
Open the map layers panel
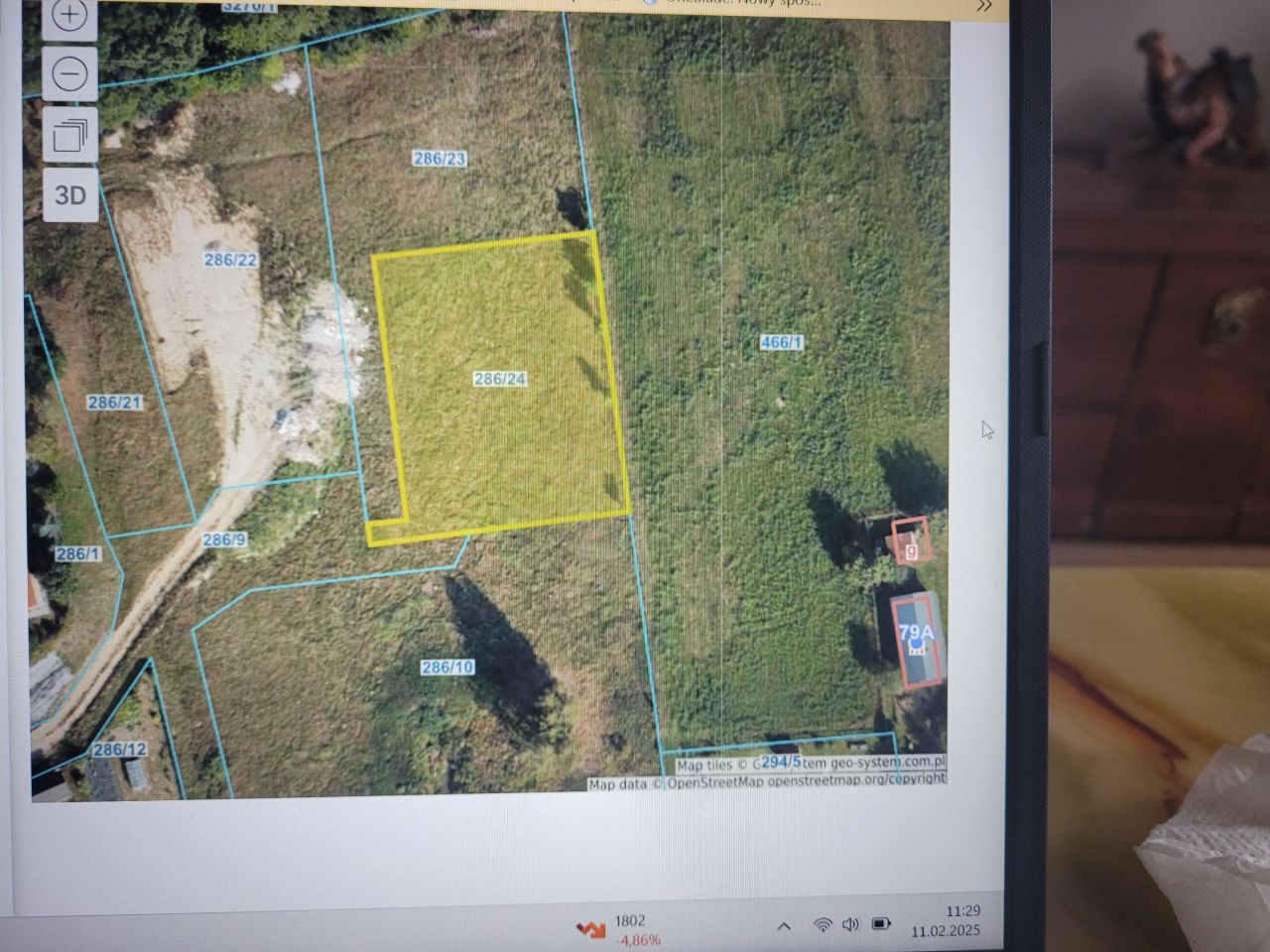click(x=69, y=135)
